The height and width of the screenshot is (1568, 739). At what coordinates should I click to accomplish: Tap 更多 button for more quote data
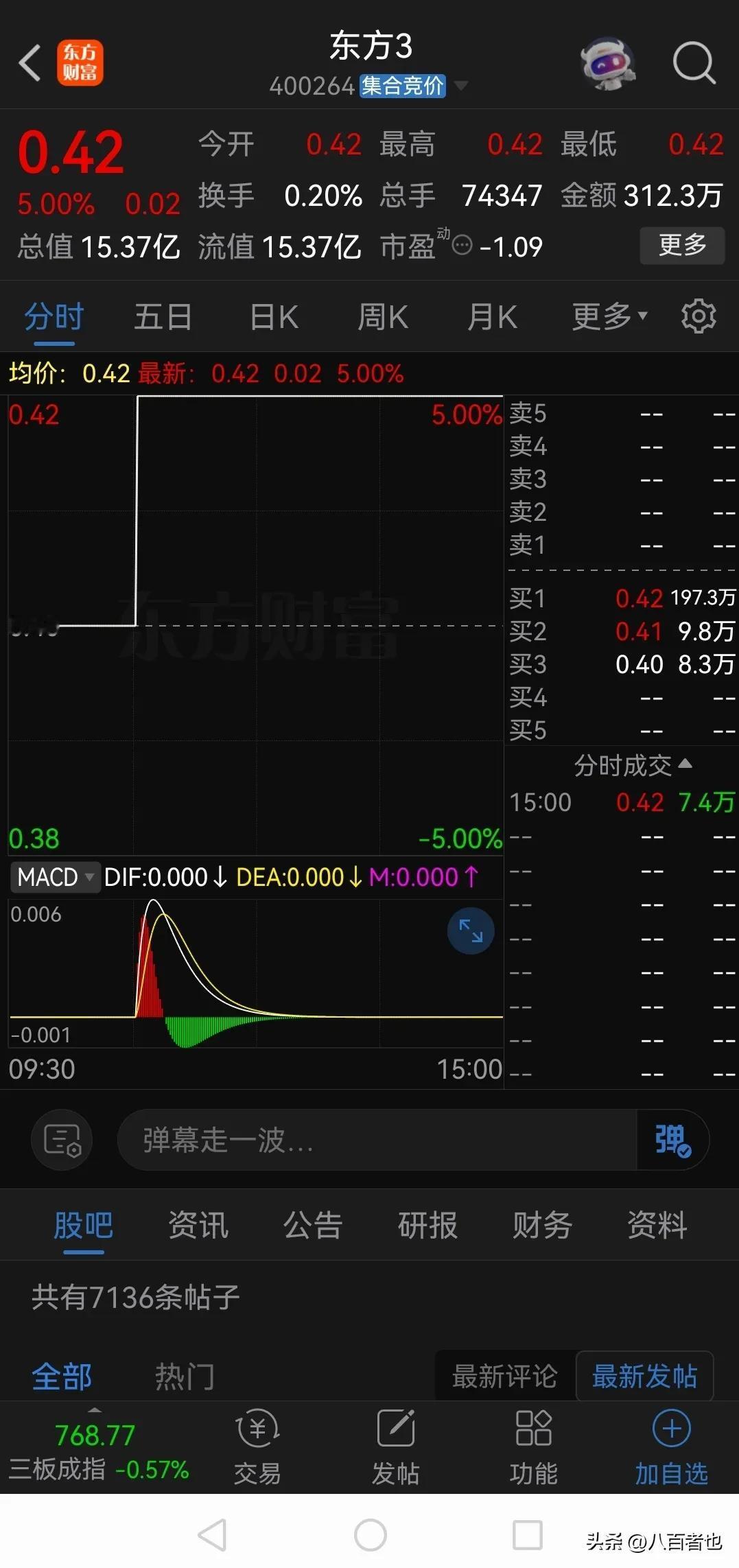click(x=682, y=245)
